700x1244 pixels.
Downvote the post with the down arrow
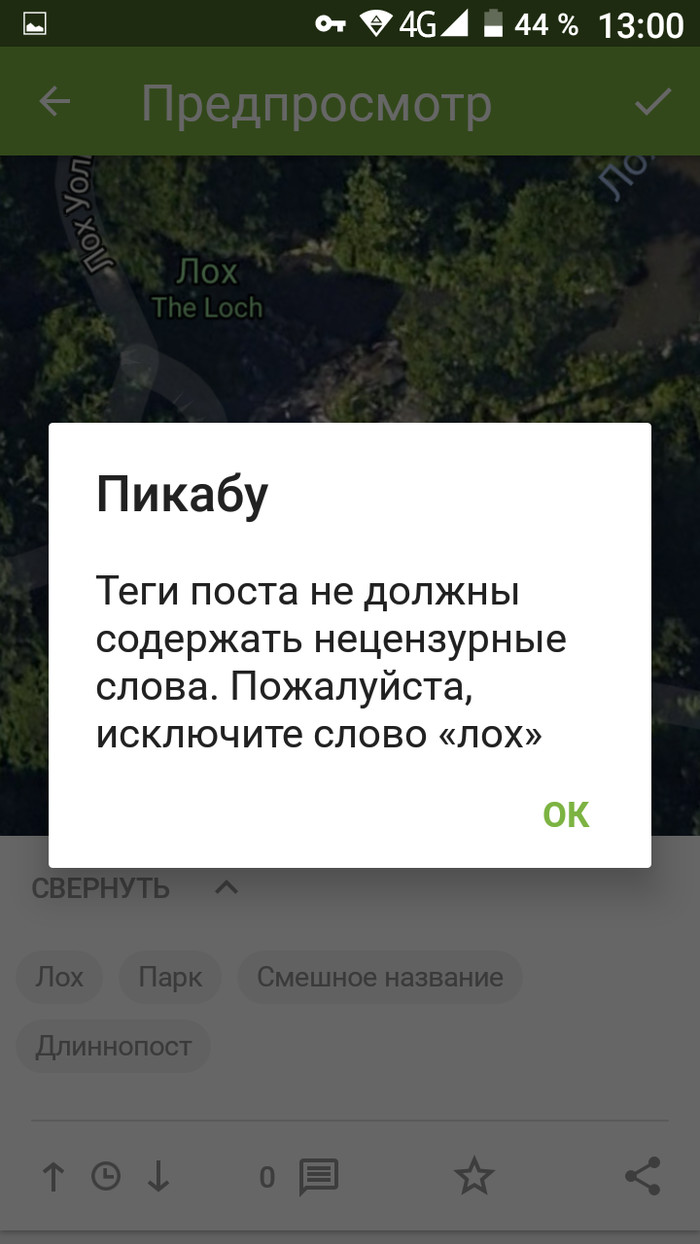tap(158, 1177)
